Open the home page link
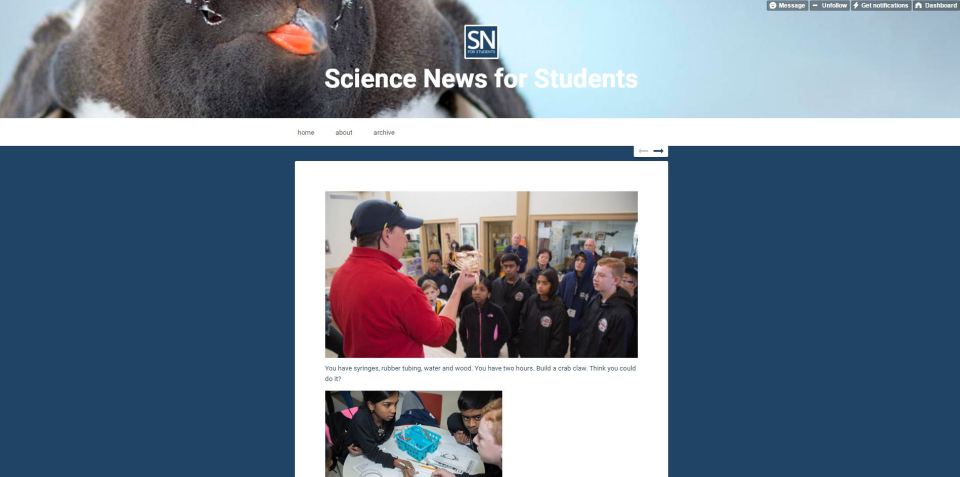The height and width of the screenshot is (477, 960). 306,133
